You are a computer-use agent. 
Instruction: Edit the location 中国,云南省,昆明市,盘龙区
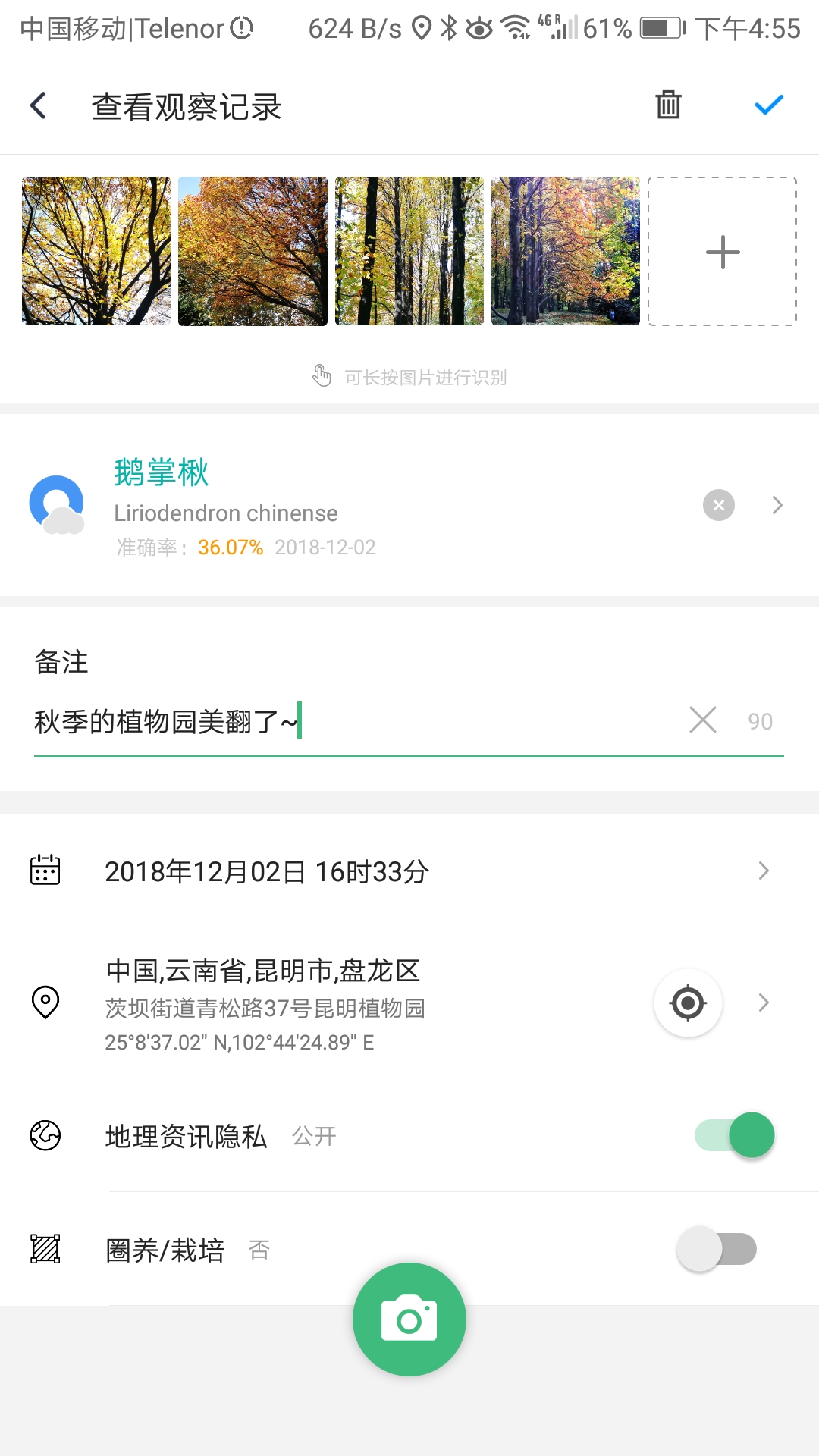764,1003
